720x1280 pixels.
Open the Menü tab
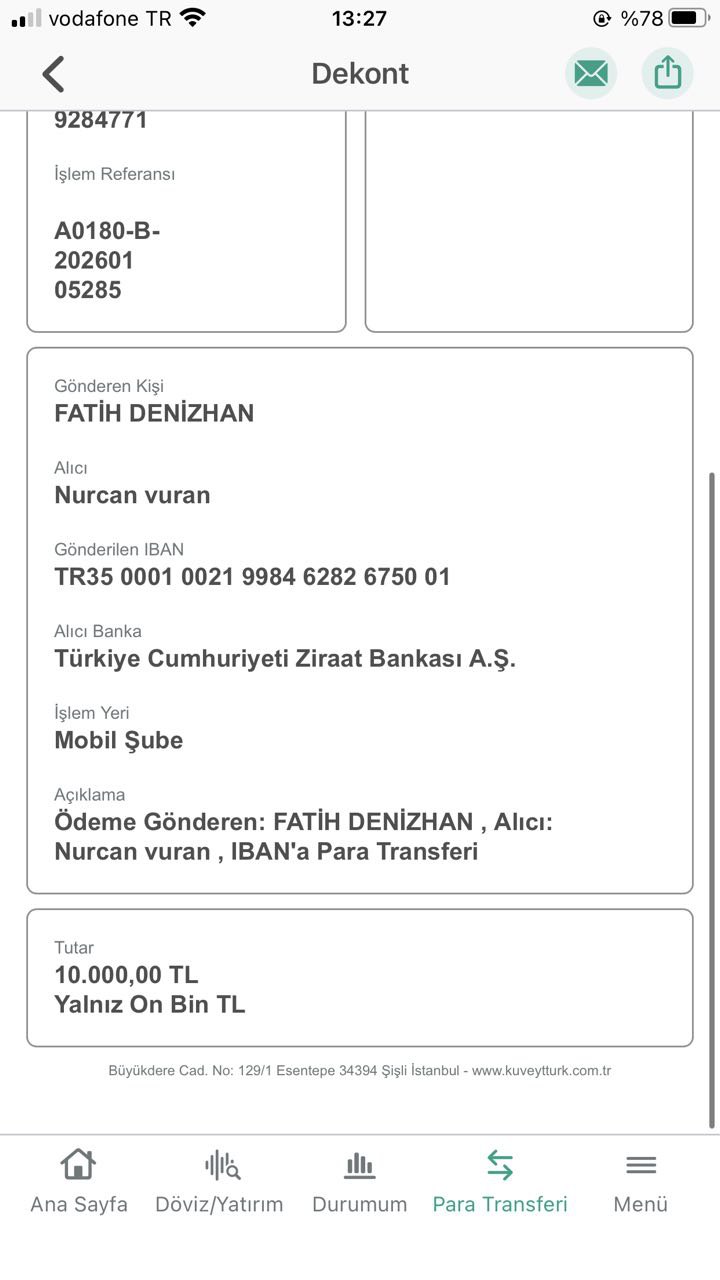[641, 1182]
